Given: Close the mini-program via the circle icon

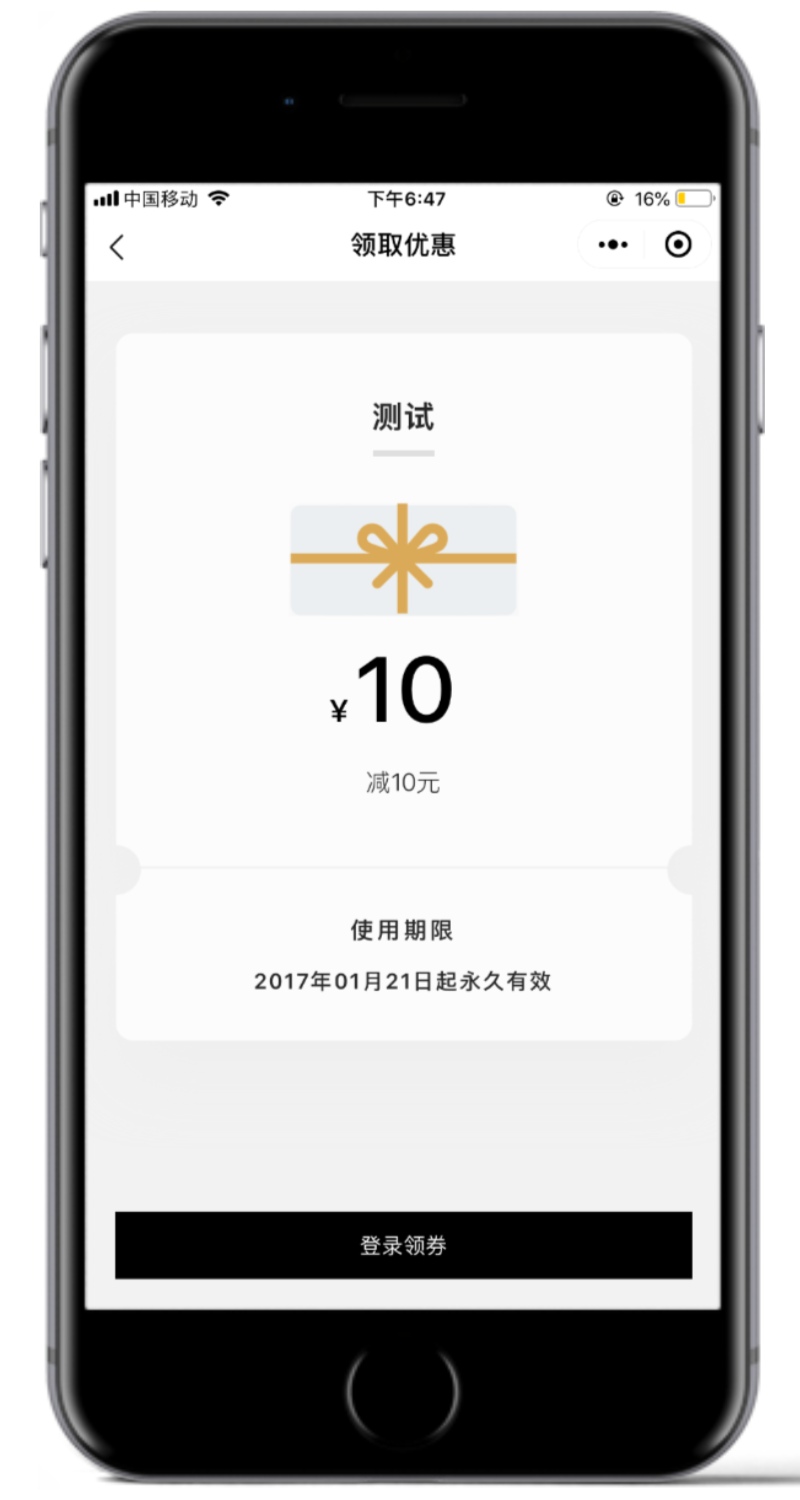Looking at the screenshot, I should (x=678, y=245).
